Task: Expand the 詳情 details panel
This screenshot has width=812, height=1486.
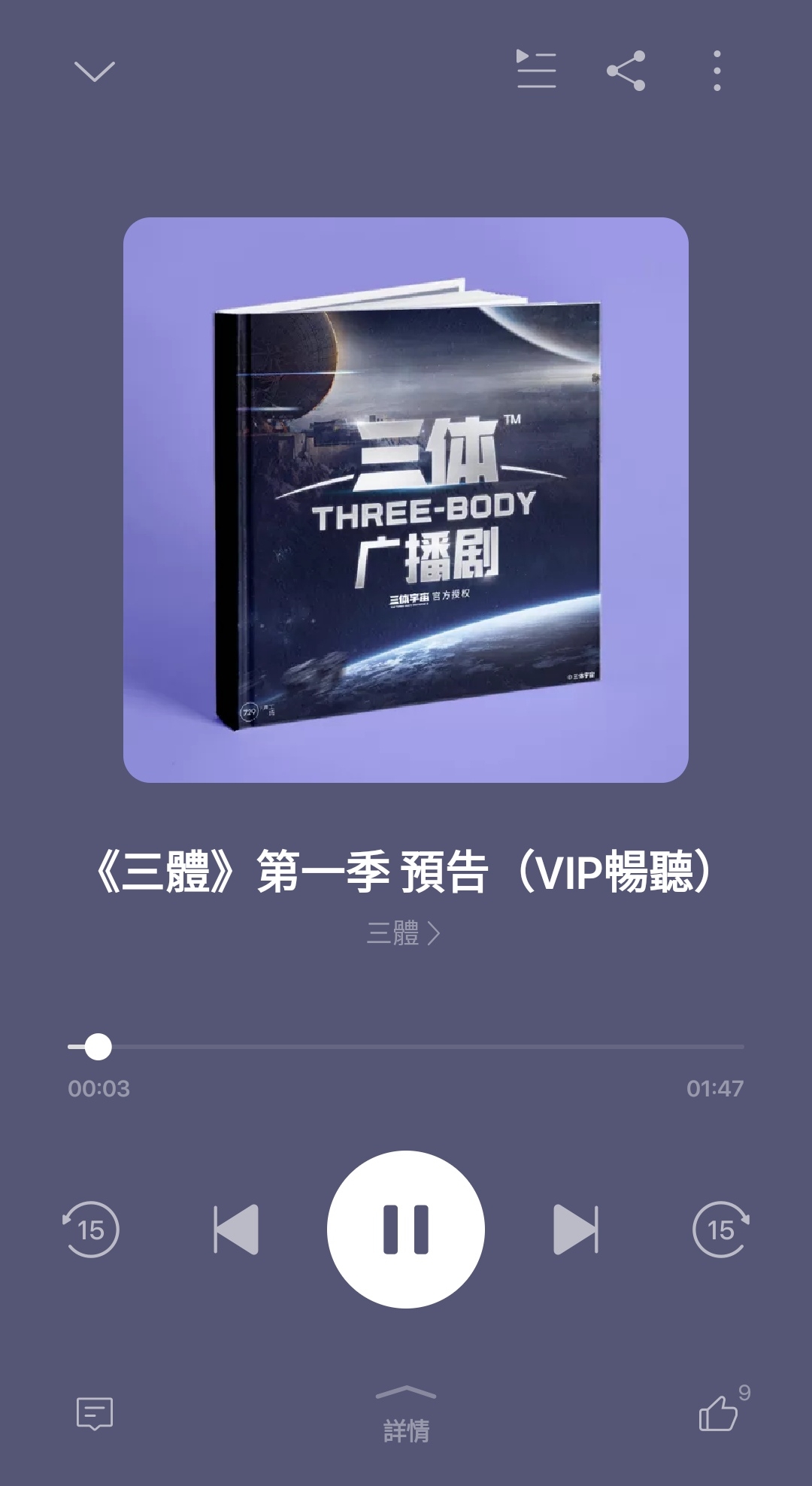Action: pyautogui.click(x=406, y=1415)
